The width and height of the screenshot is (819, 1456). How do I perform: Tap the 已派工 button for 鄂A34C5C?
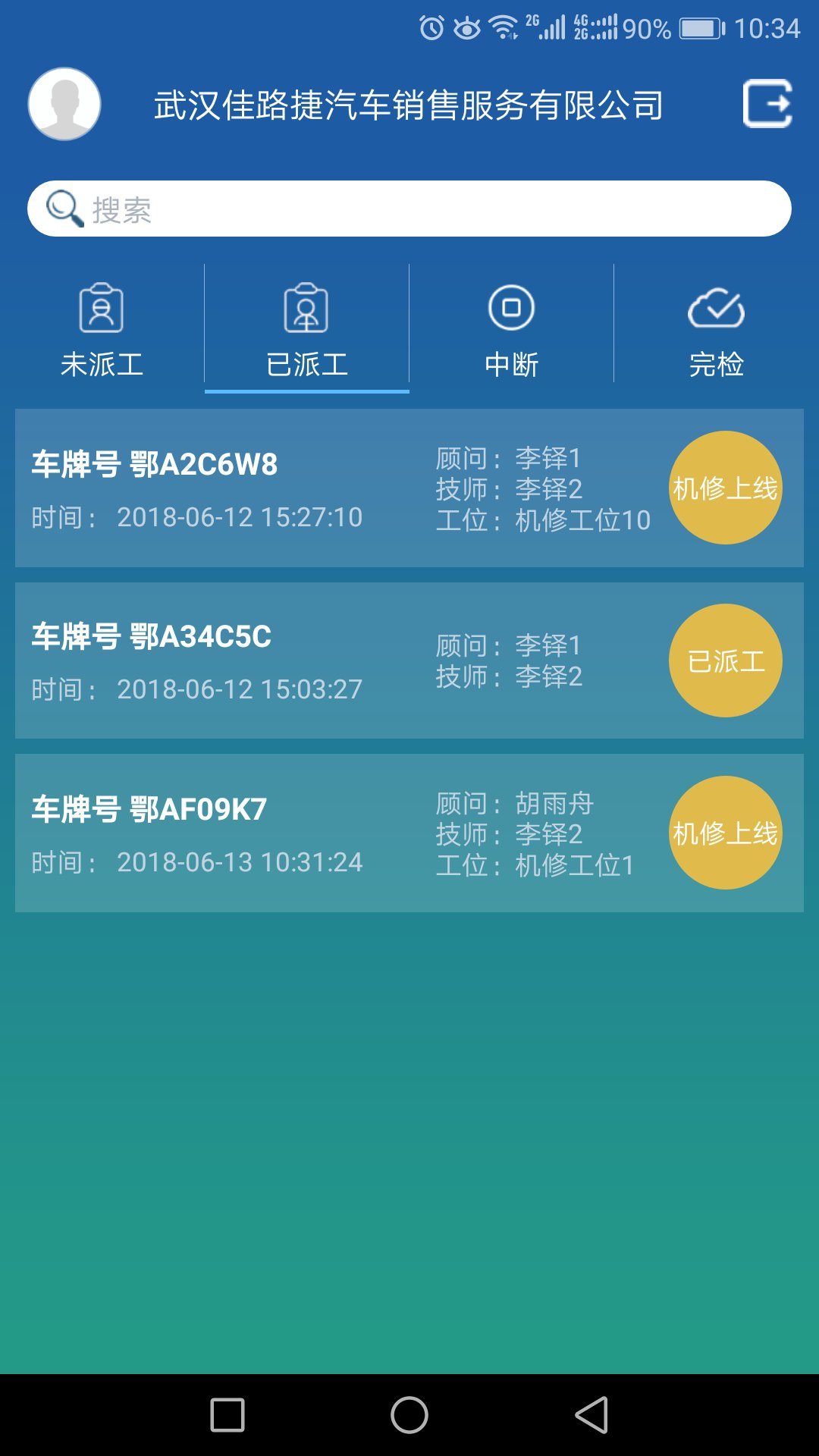click(725, 661)
